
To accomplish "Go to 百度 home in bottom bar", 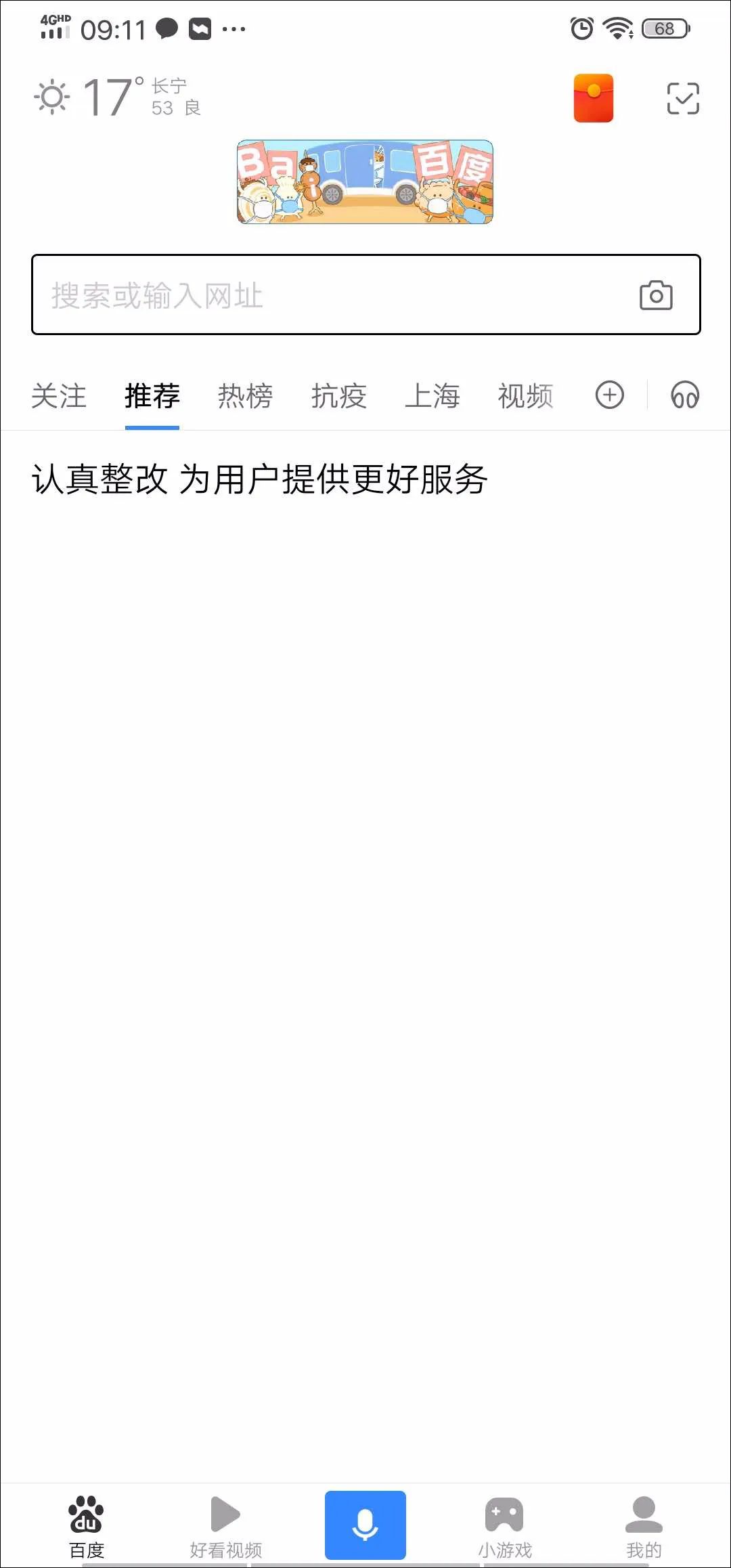I will [87, 1527].
